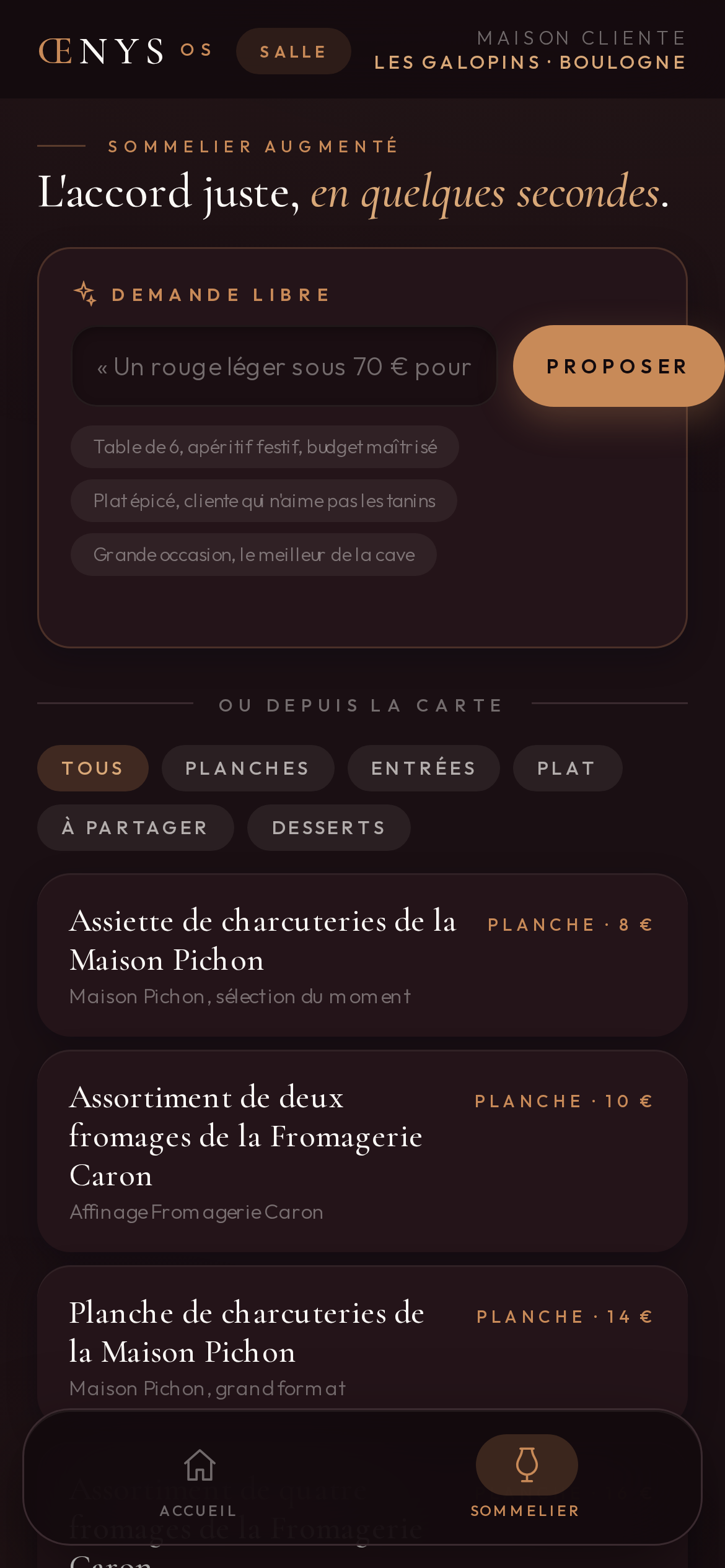The image size is (725, 1568).
Task: Tap the Proposer button
Action: coord(618,366)
